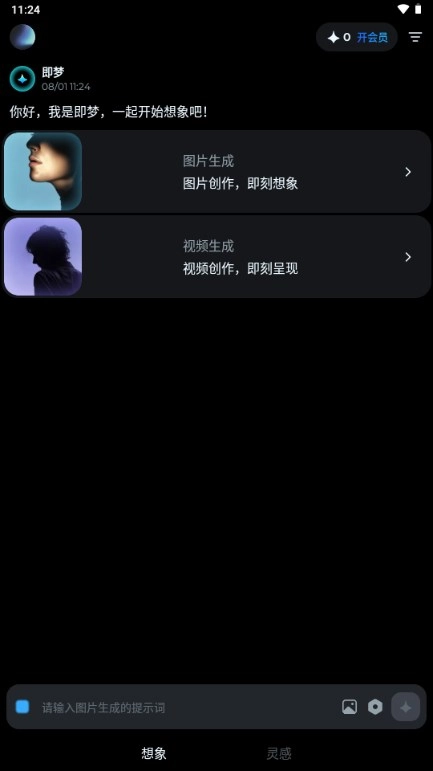Tap the sparkle generate button
This screenshot has height=771, width=433.
pos(405,707)
